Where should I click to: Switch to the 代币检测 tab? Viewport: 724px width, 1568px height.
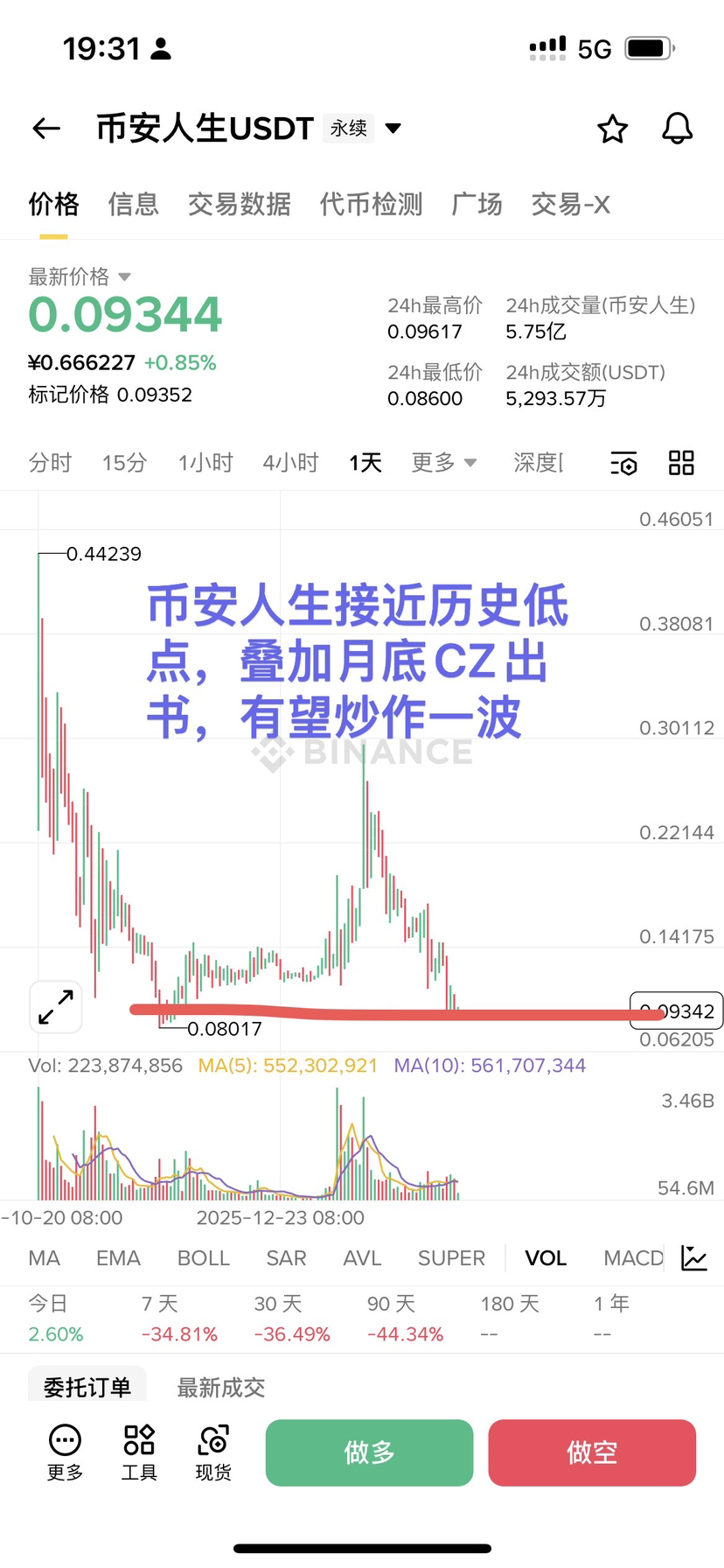tap(371, 205)
